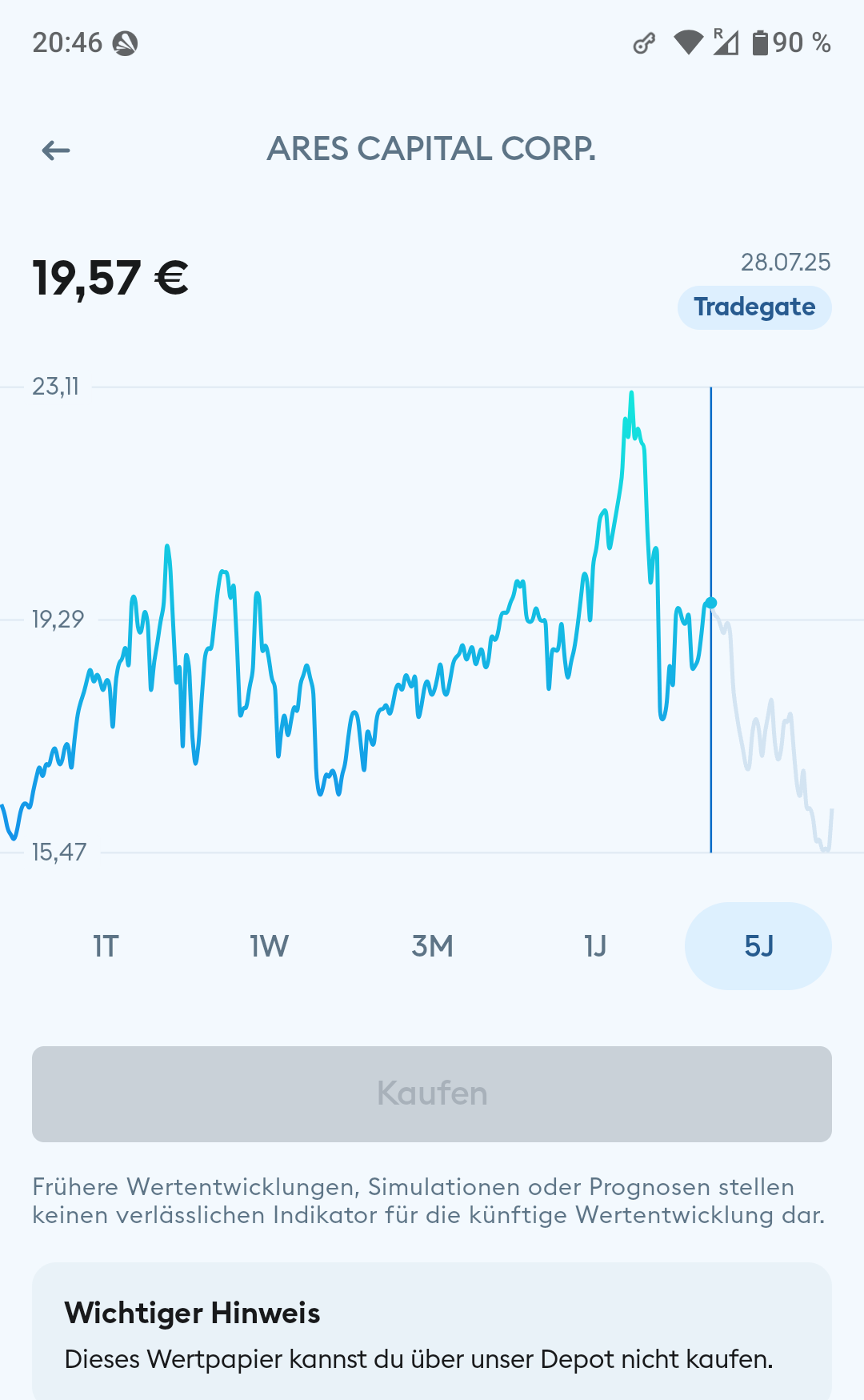The width and height of the screenshot is (864, 1400).
Task: Tap the ARES CAPITAL CORP. title
Action: point(432,149)
